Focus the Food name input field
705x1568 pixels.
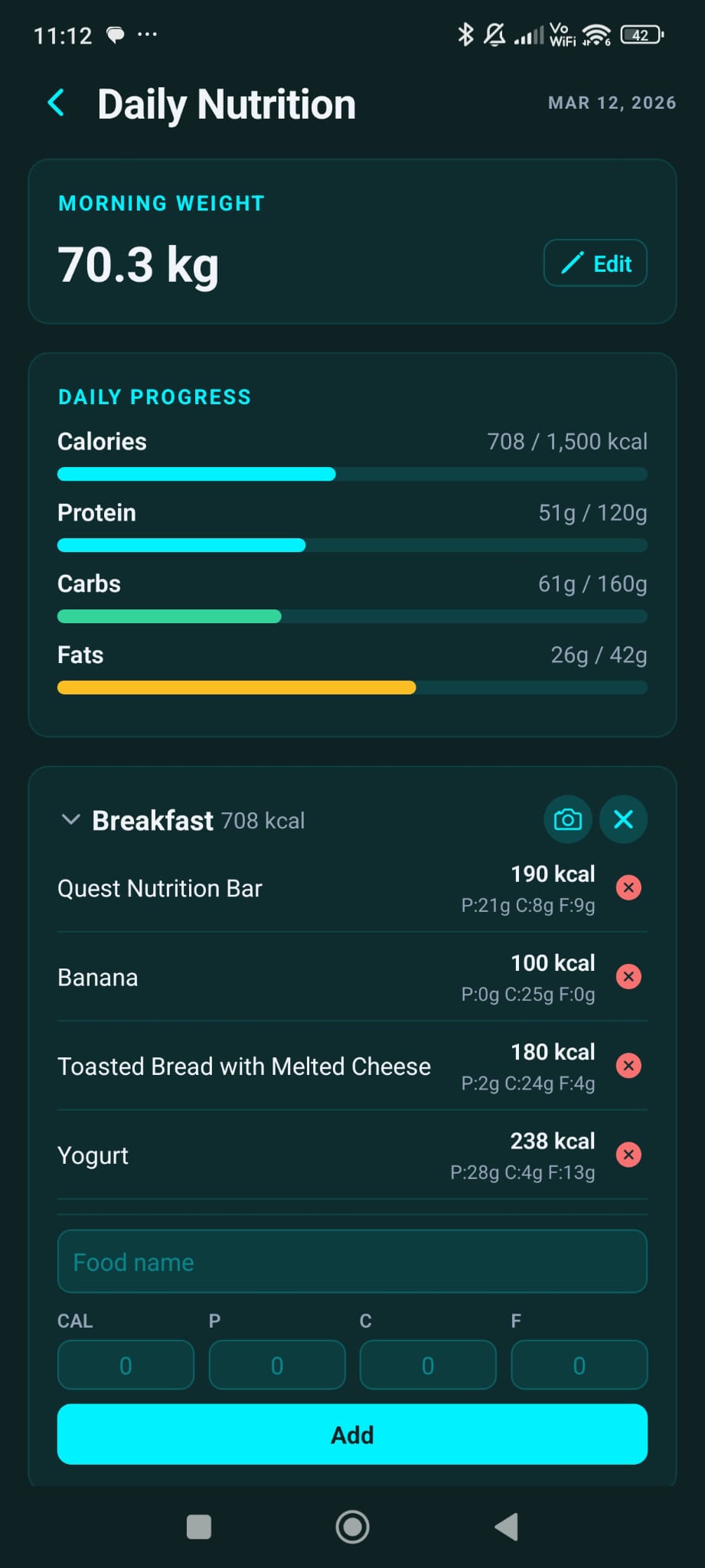click(351, 1261)
